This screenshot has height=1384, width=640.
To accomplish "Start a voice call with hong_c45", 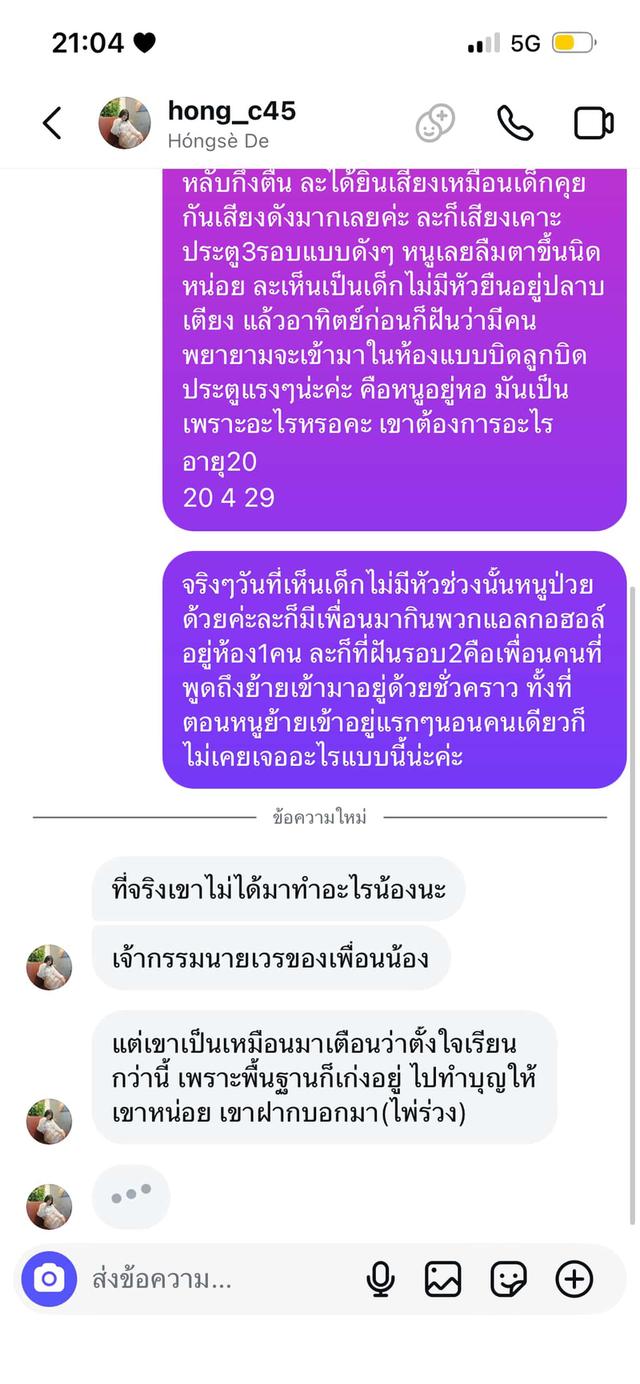I will click(515, 123).
